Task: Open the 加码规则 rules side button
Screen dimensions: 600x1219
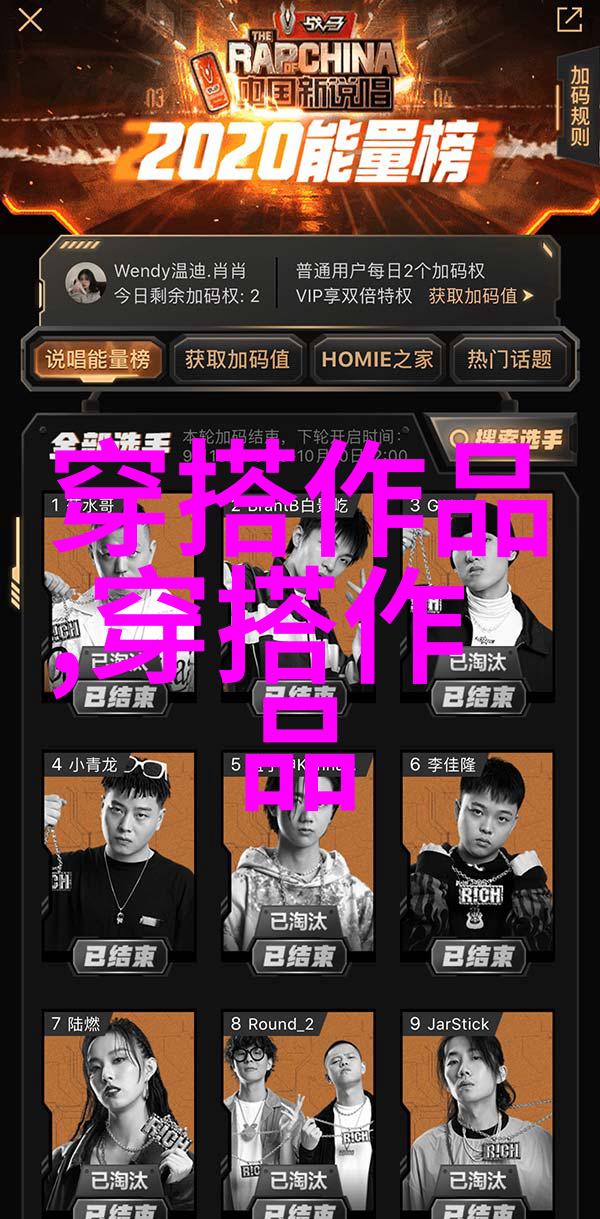Action: [x=579, y=108]
